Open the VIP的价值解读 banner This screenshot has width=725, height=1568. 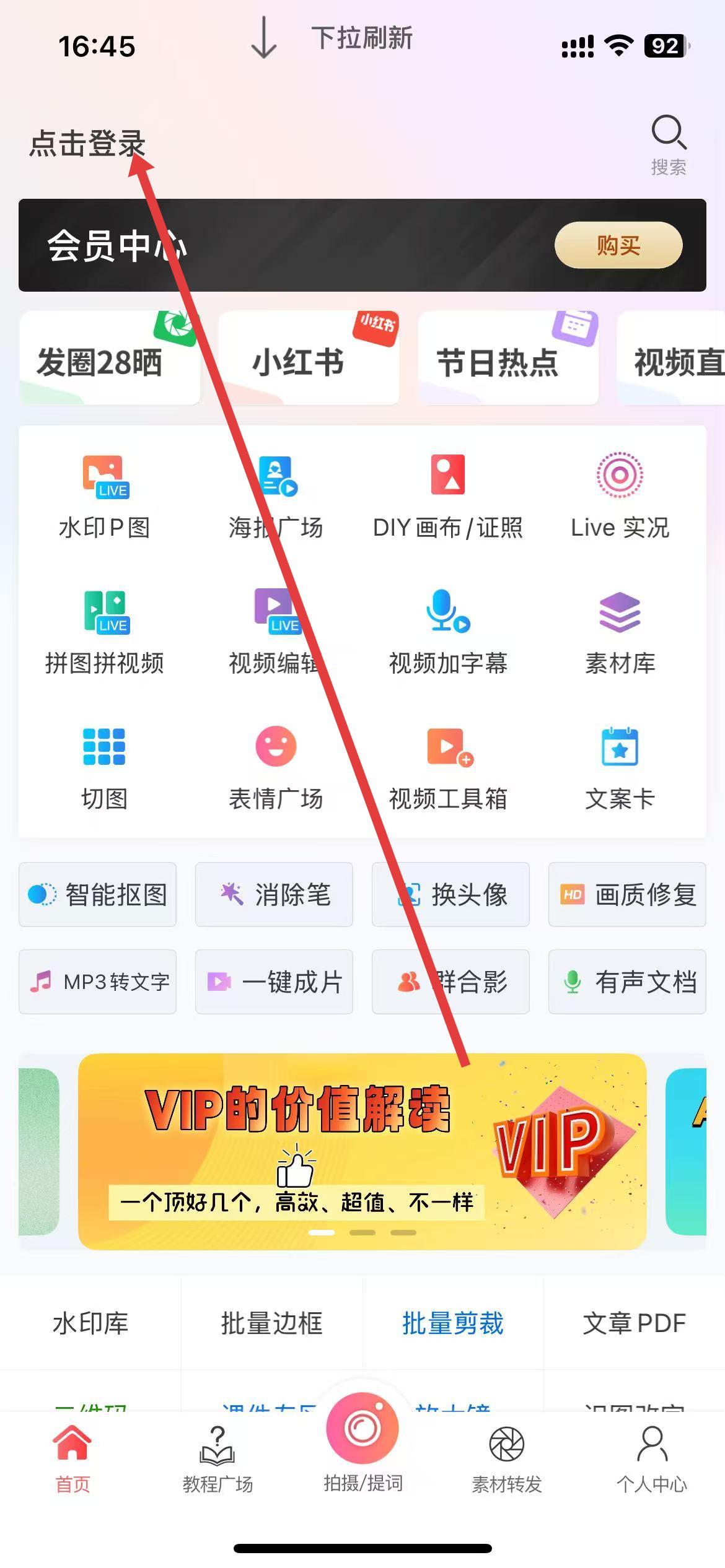pos(362,1151)
